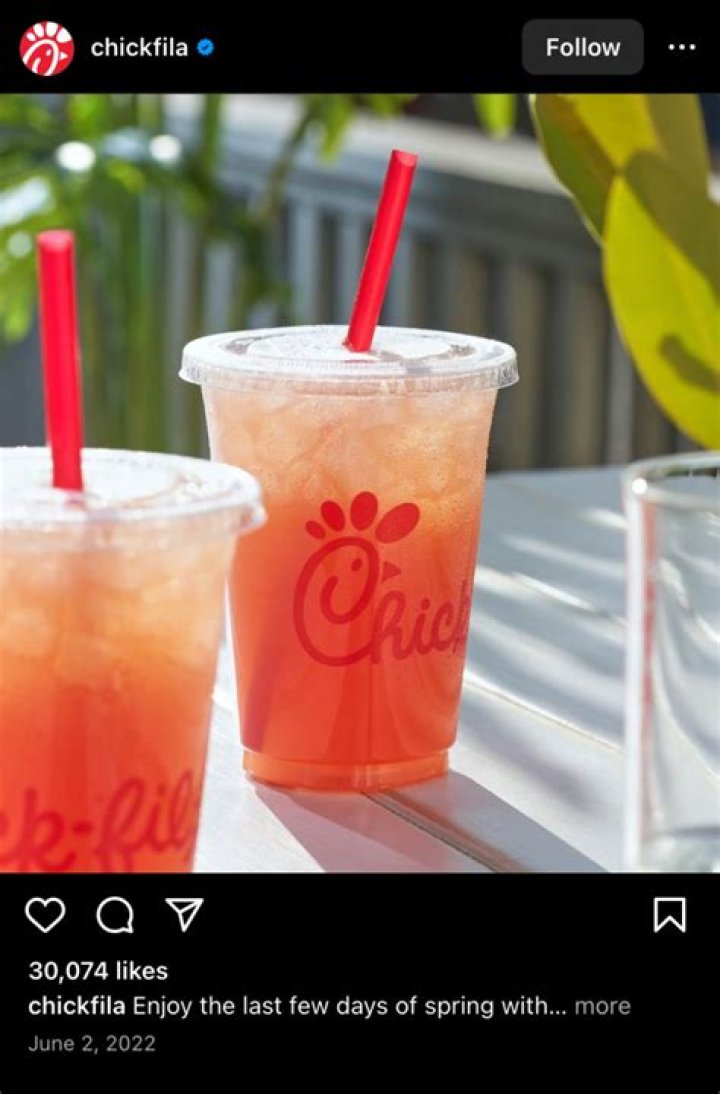Open the comments on this post
The width and height of the screenshot is (720, 1094).
coord(115,914)
